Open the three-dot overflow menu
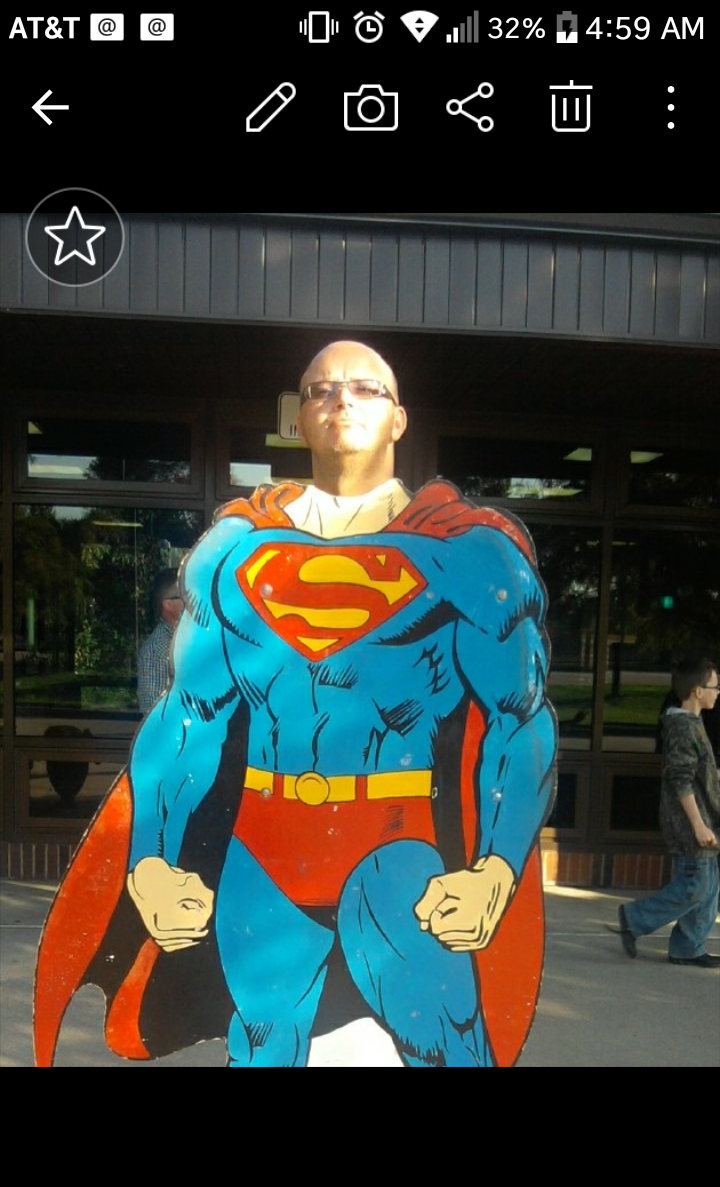Image resolution: width=720 pixels, height=1187 pixels. [670, 107]
